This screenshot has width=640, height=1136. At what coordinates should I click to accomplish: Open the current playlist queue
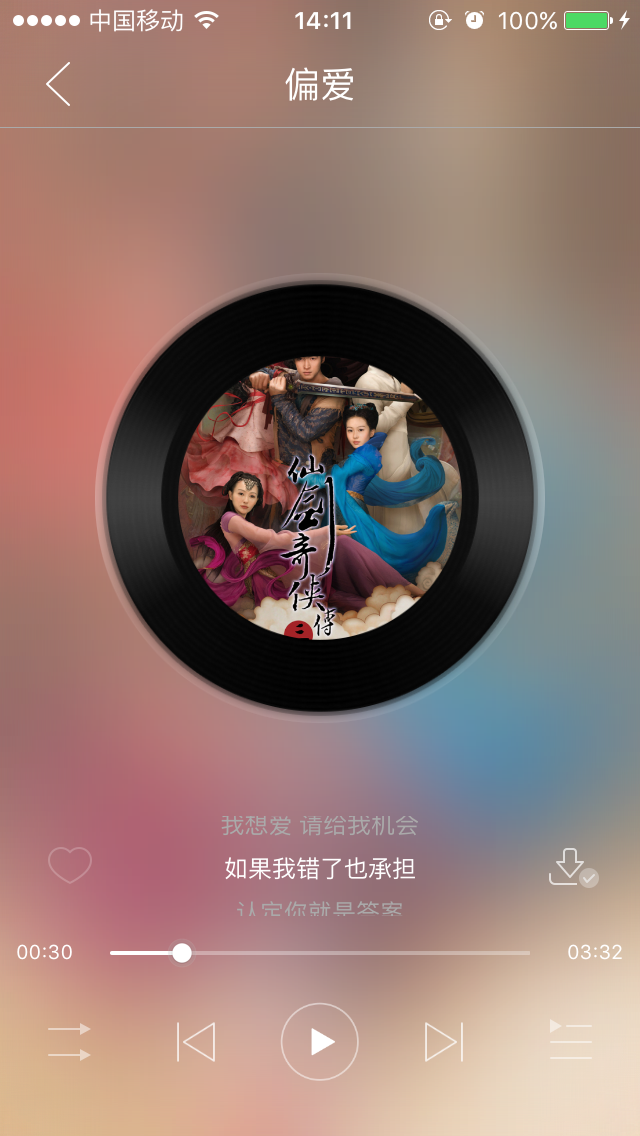[x=570, y=1040]
